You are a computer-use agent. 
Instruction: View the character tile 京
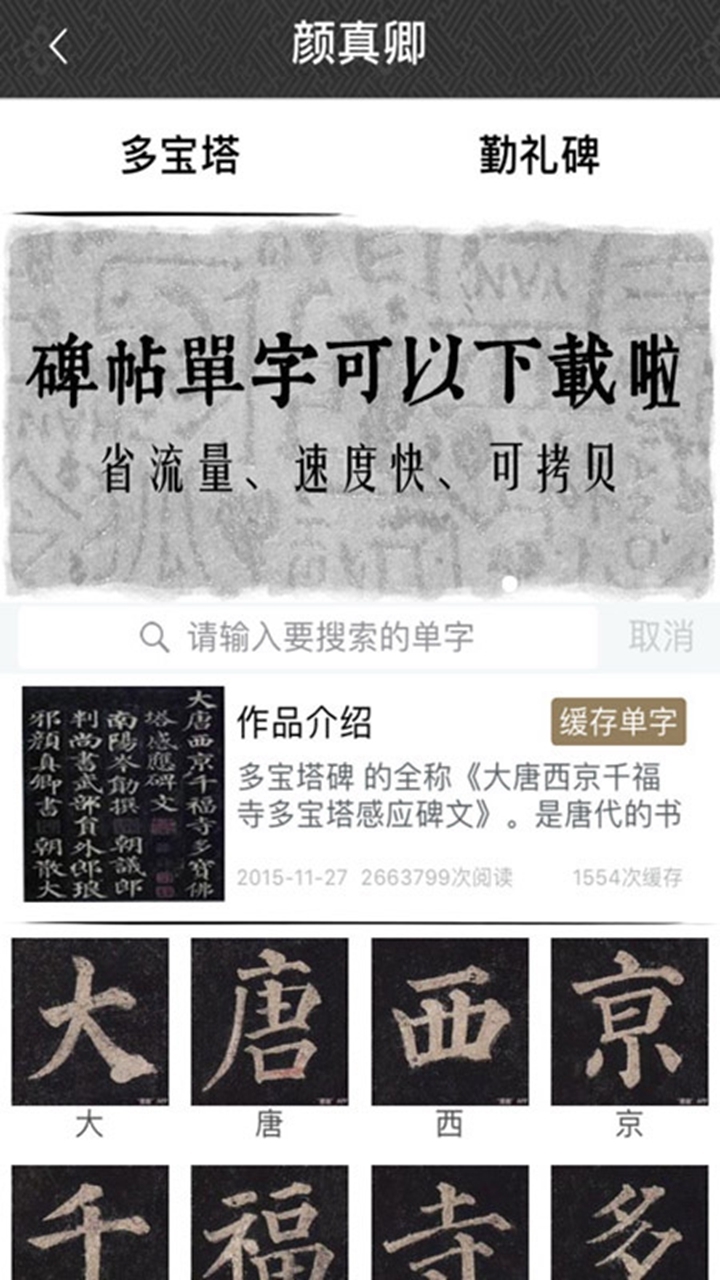click(x=629, y=1022)
